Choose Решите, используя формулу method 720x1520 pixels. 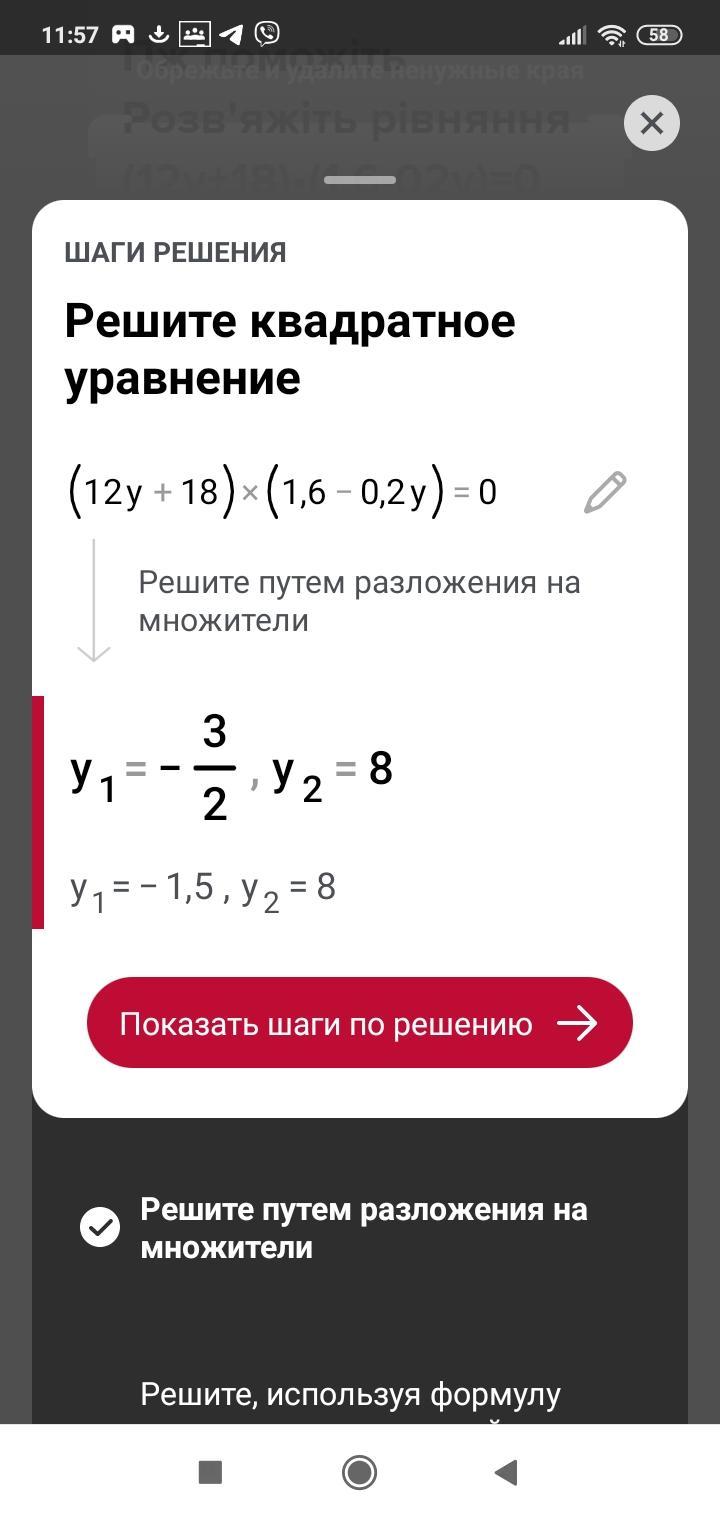[350, 1396]
